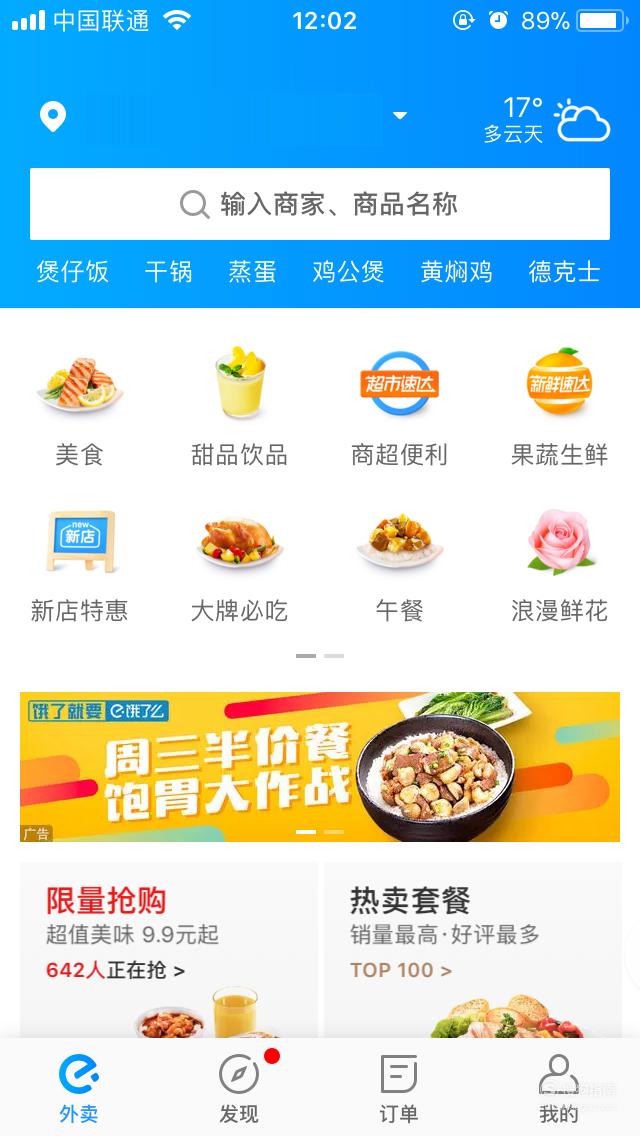Select the 德克士 quick search keyword
This screenshot has height=1136, width=640.
pos(565,272)
